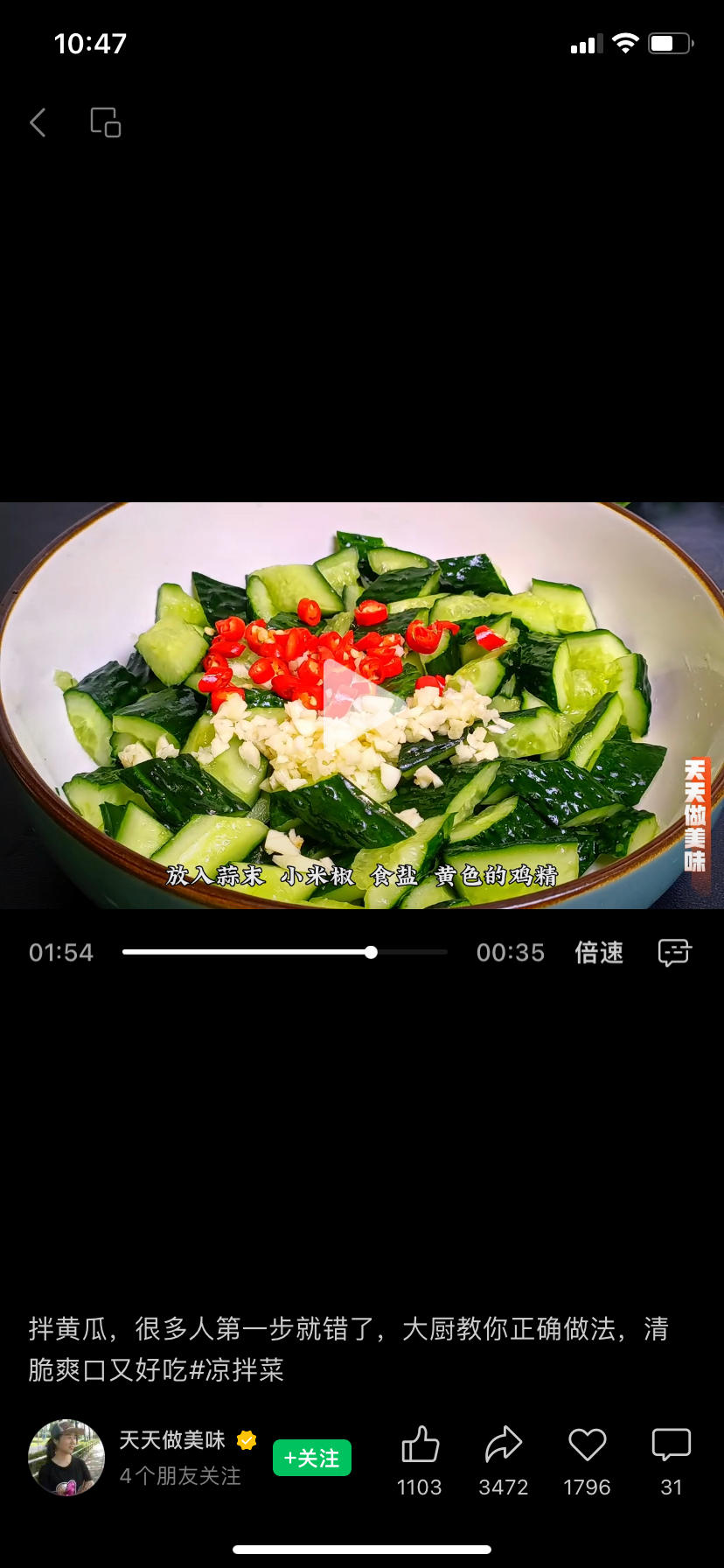Open the 倍速 playback speed options
The image size is (724, 1568).
tap(599, 952)
